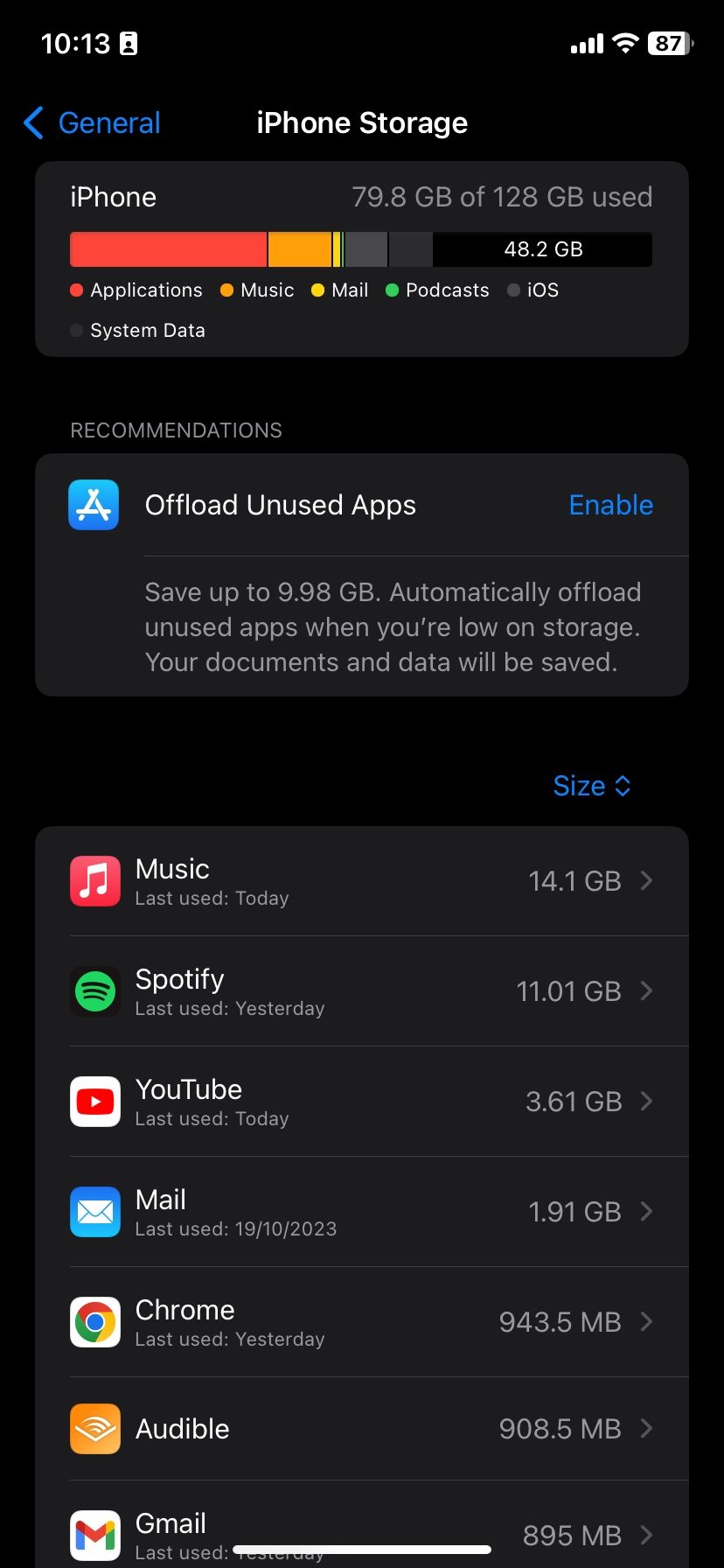Tap the Gmail app icon
This screenshot has width=724, height=1568.
click(x=94, y=1533)
